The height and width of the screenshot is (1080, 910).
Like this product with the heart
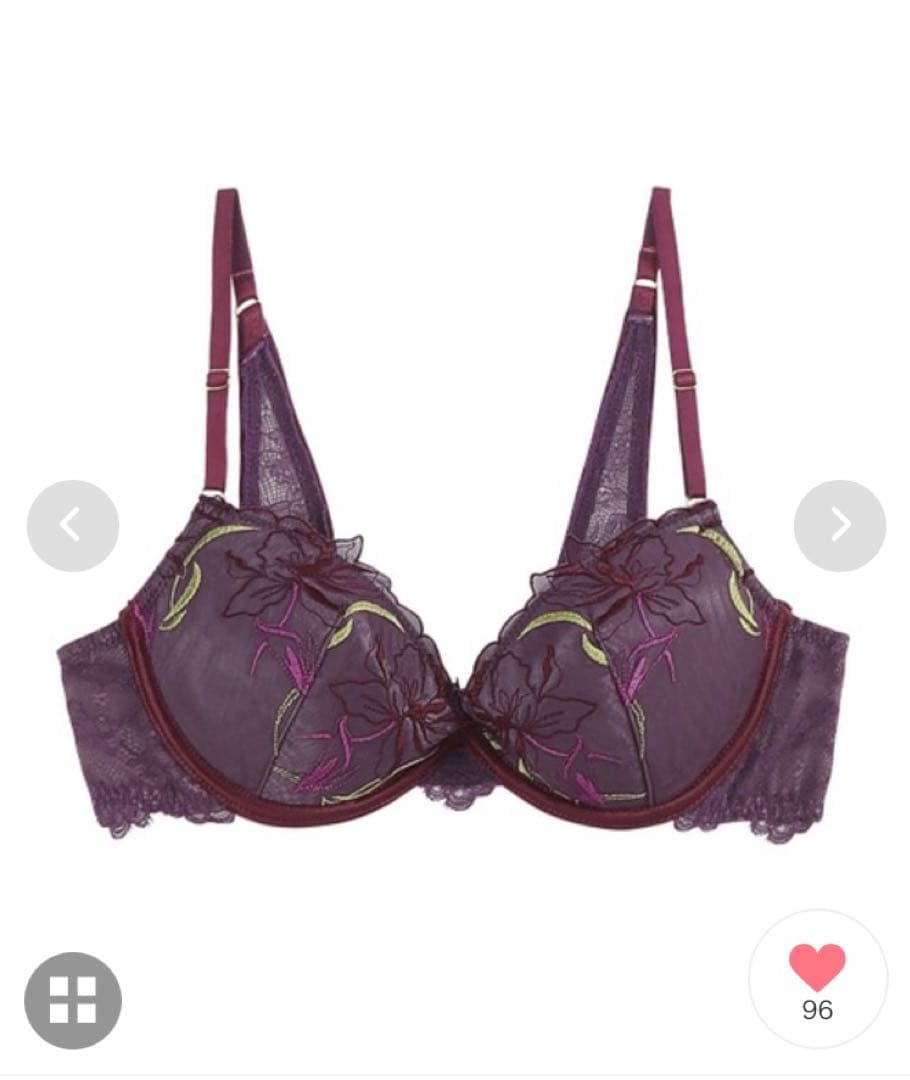coord(817,968)
